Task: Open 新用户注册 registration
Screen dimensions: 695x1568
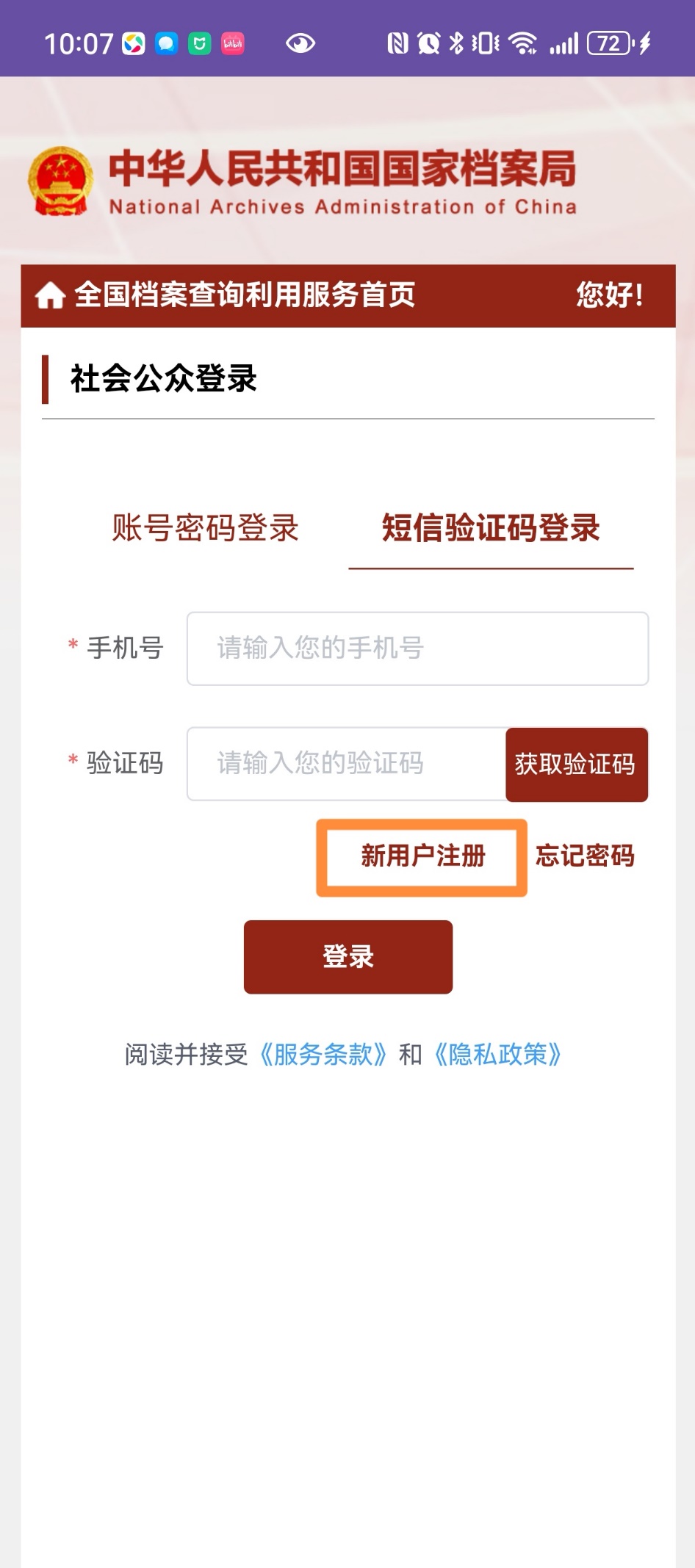Action: tap(422, 856)
